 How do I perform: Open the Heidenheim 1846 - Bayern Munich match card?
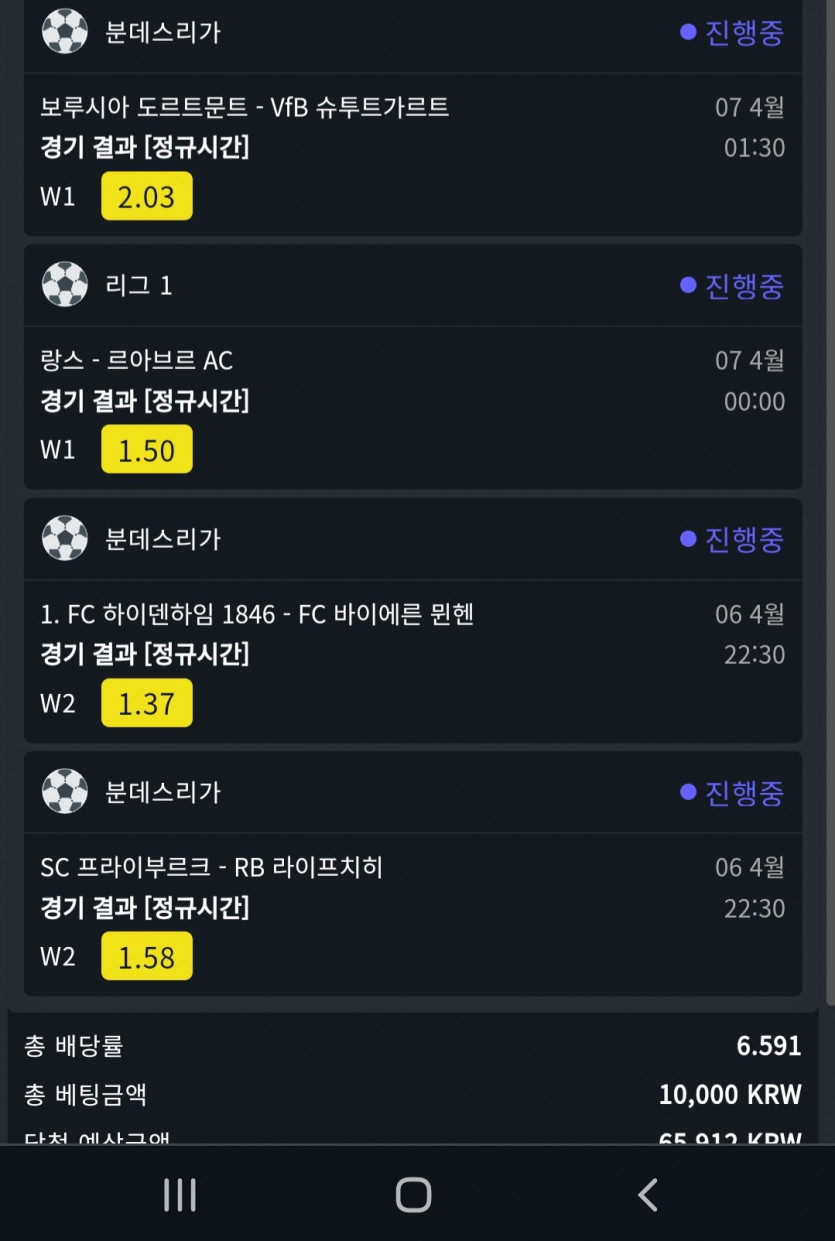pyautogui.click(x=257, y=614)
